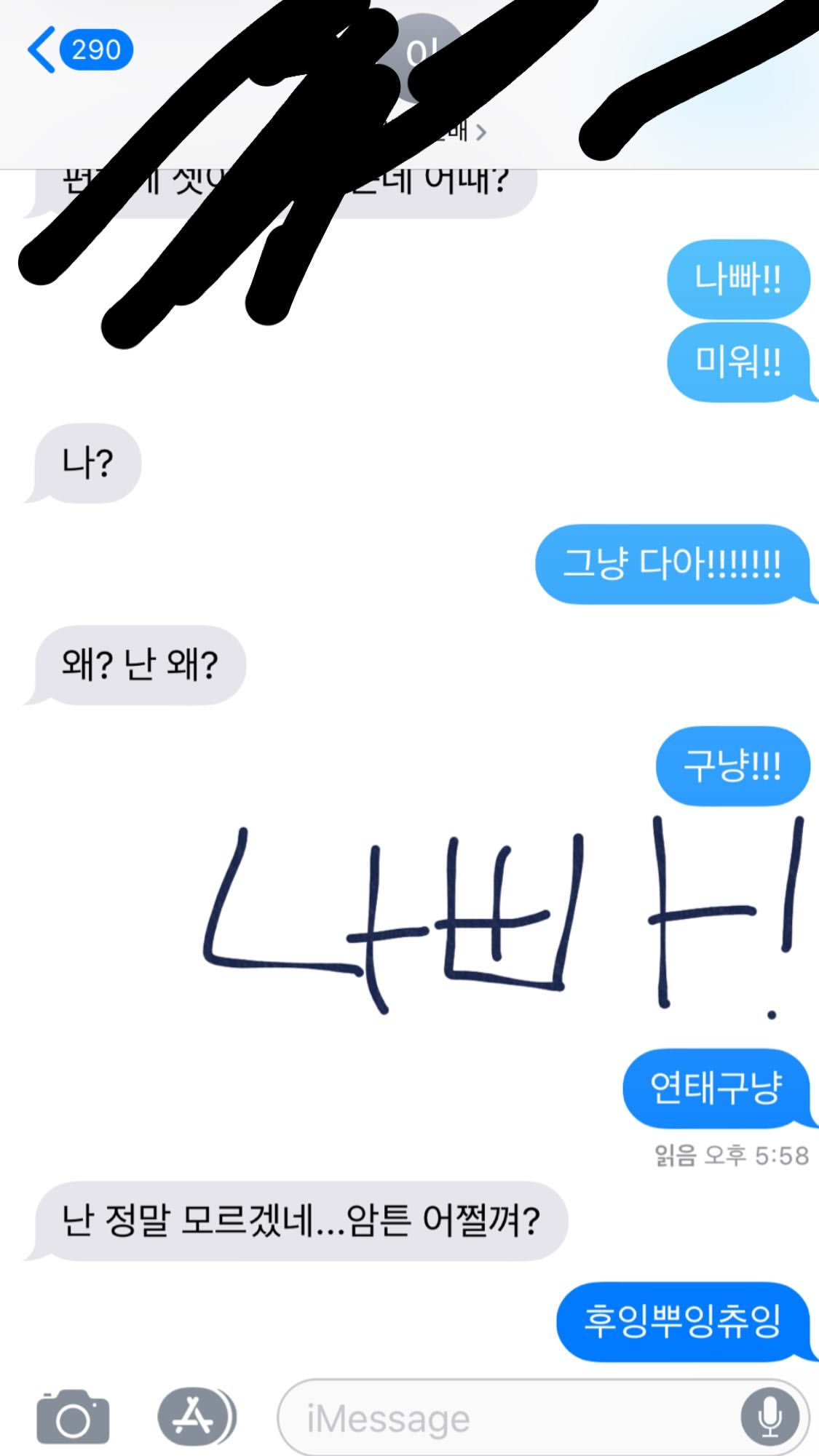
Task: Record audio with the microphone button
Action: pos(770,1417)
